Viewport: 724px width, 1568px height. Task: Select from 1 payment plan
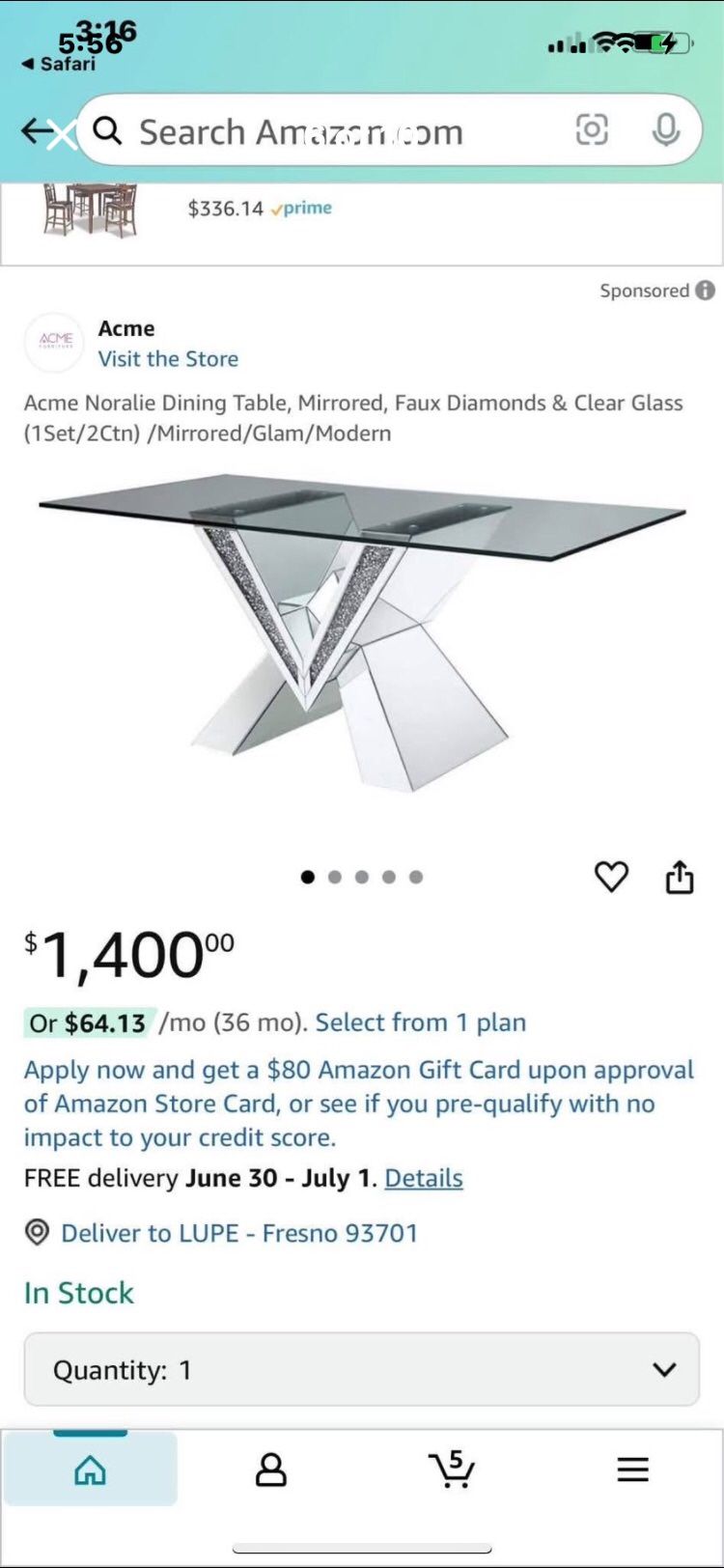click(420, 1022)
